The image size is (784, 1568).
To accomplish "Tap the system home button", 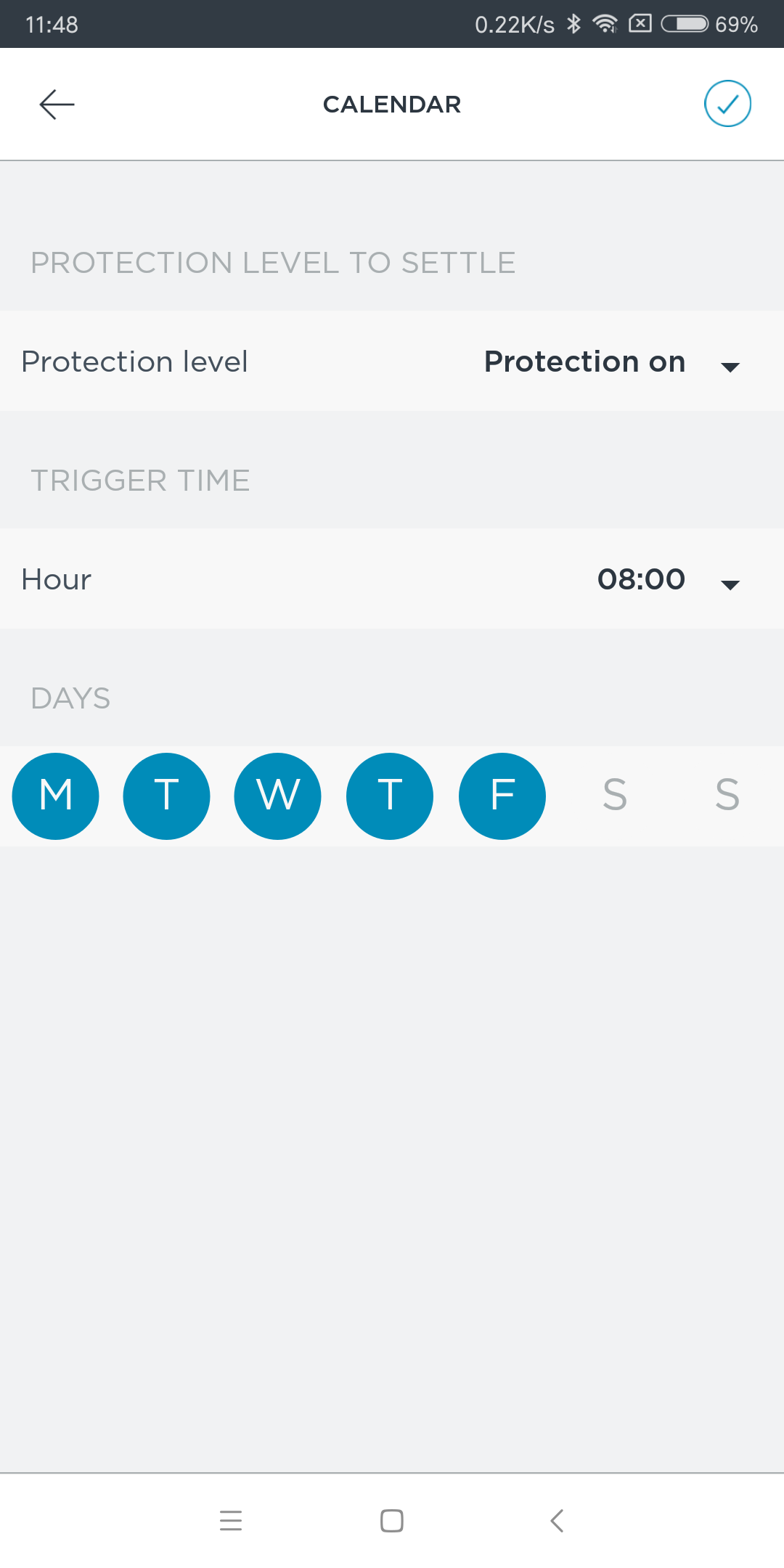I will click(x=392, y=1520).
